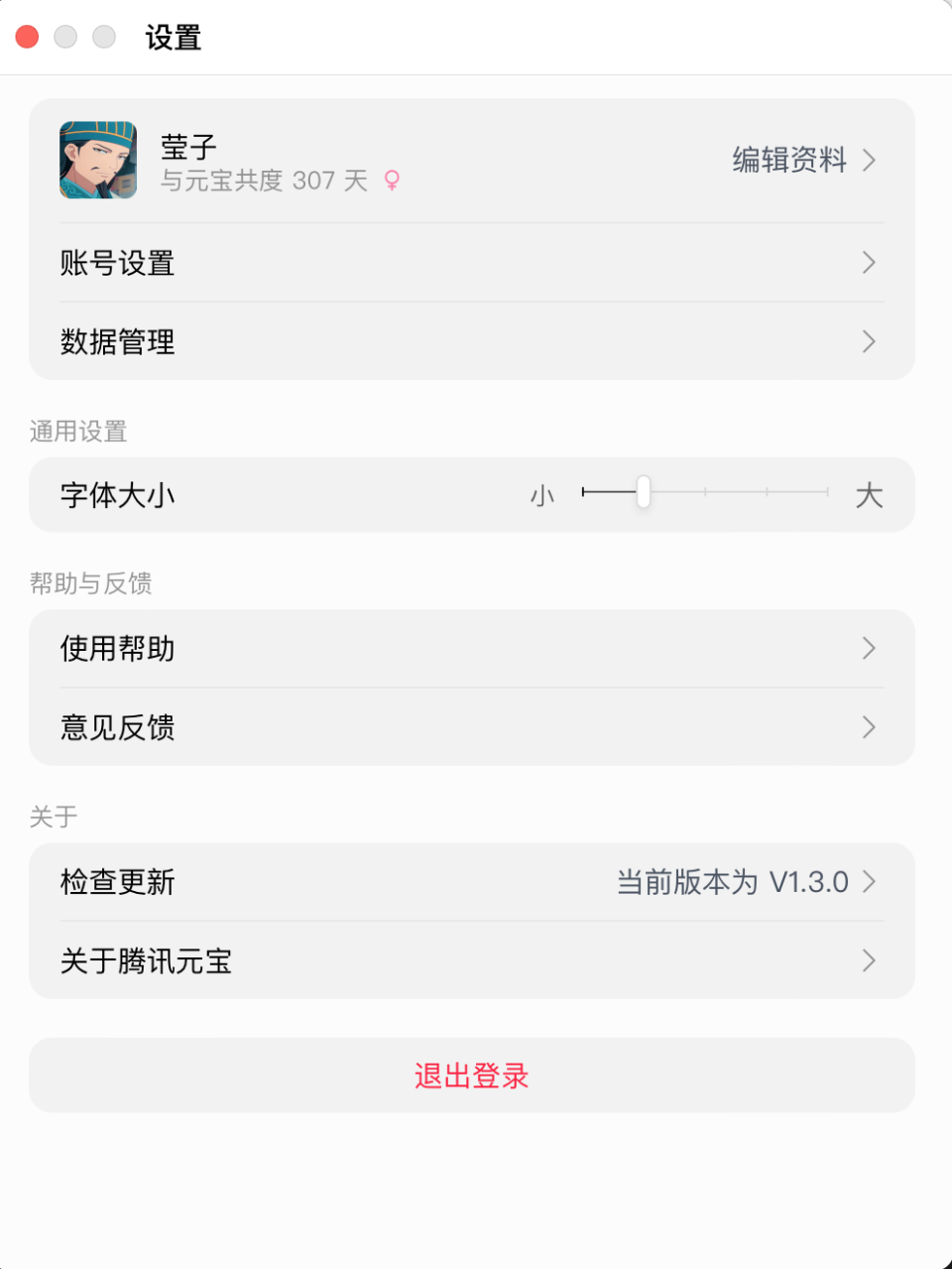The width and height of the screenshot is (952, 1269).
Task: Click the female gender symbol icon
Action: (x=390, y=182)
